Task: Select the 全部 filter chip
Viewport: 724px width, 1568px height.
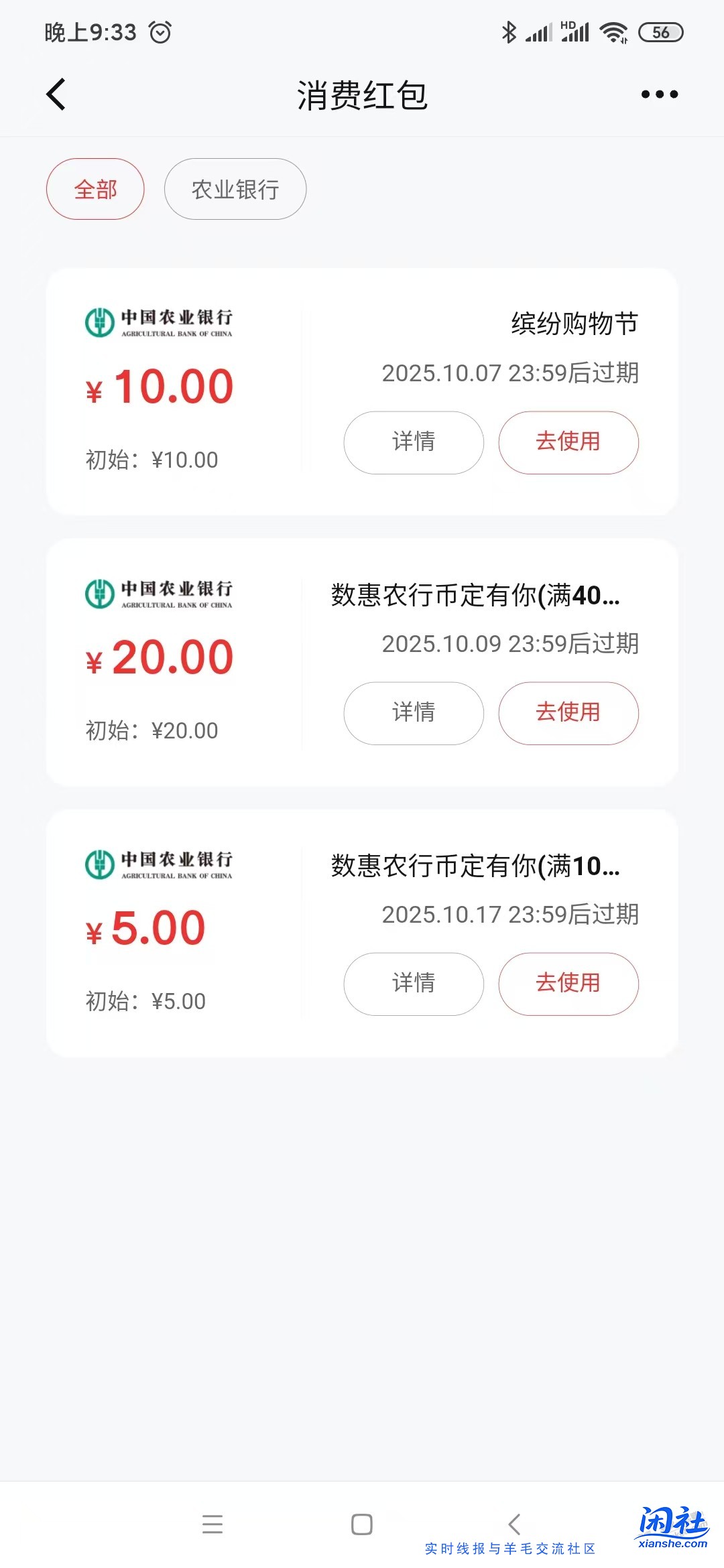Action: point(95,189)
